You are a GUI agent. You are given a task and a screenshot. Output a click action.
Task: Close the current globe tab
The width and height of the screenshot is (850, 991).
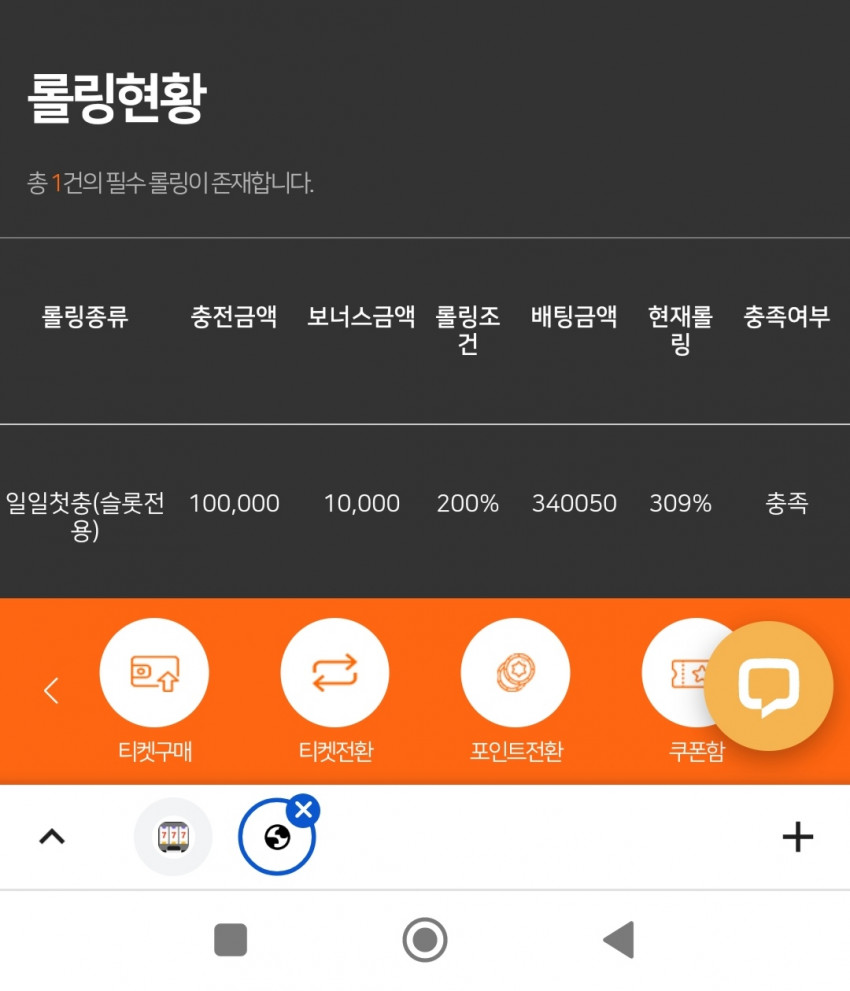pos(303,810)
